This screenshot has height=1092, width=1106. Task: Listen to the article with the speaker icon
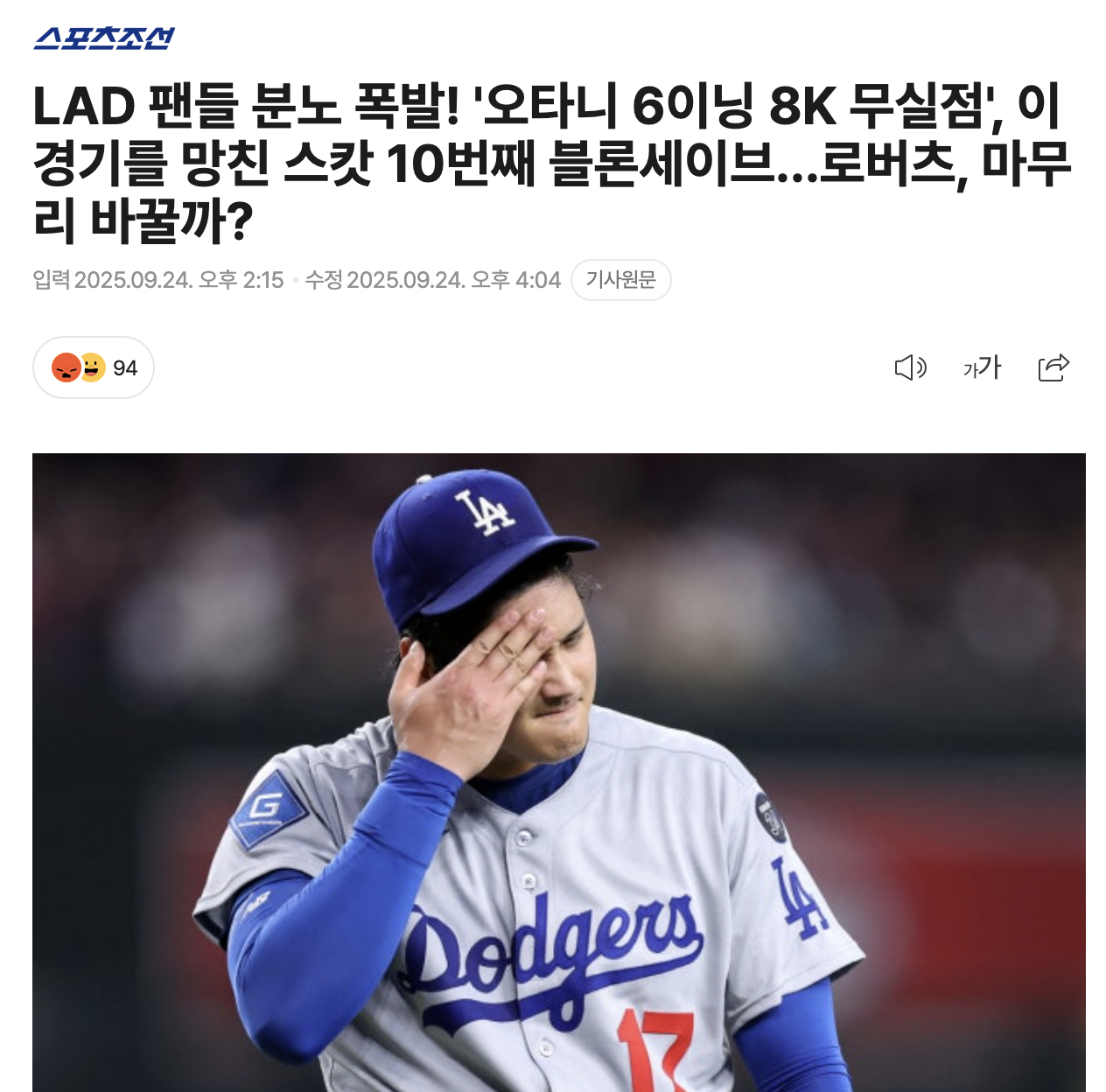click(x=910, y=367)
